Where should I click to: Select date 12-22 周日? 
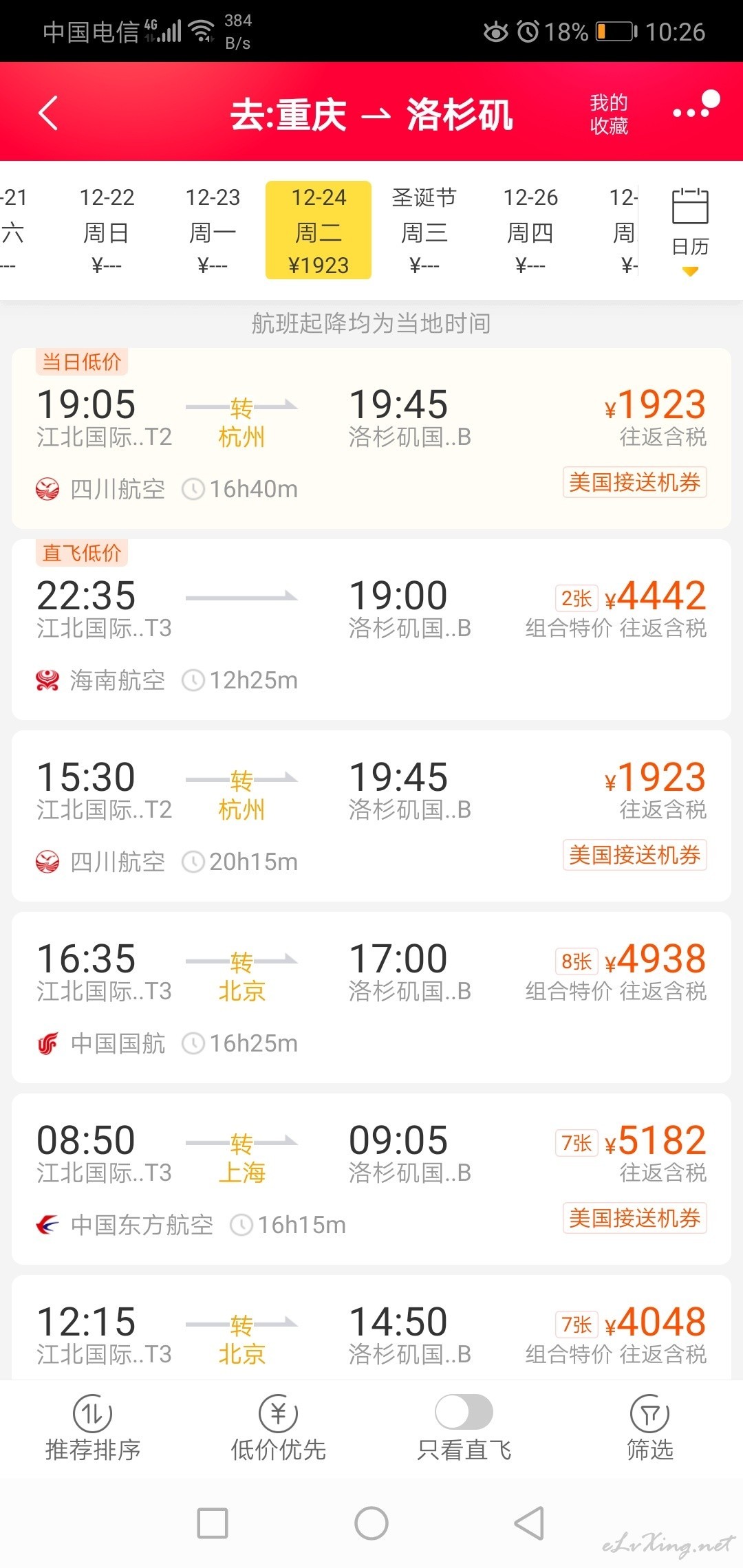point(107,230)
